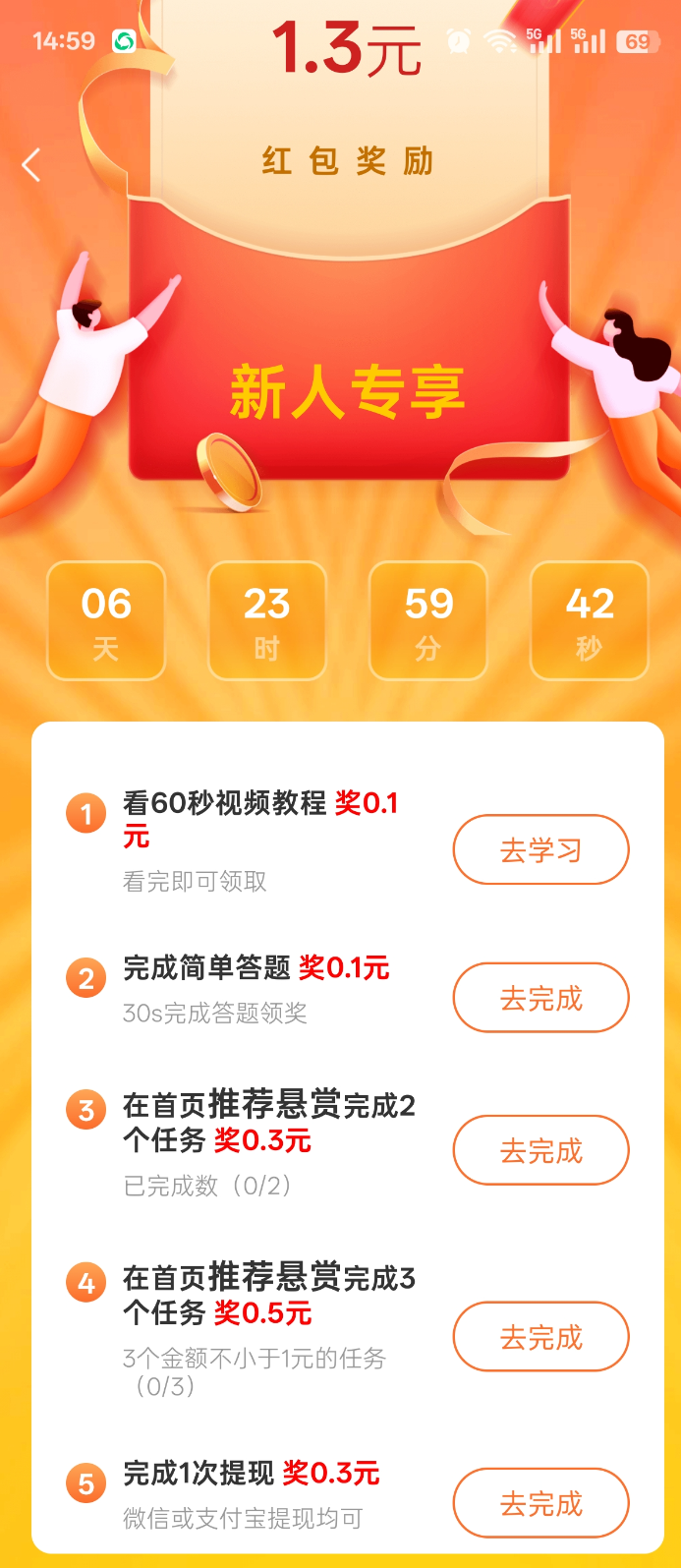Tap 去完成 for completing 3 recommended tasks
Screen dimensions: 681x1568
point(540,1337)
